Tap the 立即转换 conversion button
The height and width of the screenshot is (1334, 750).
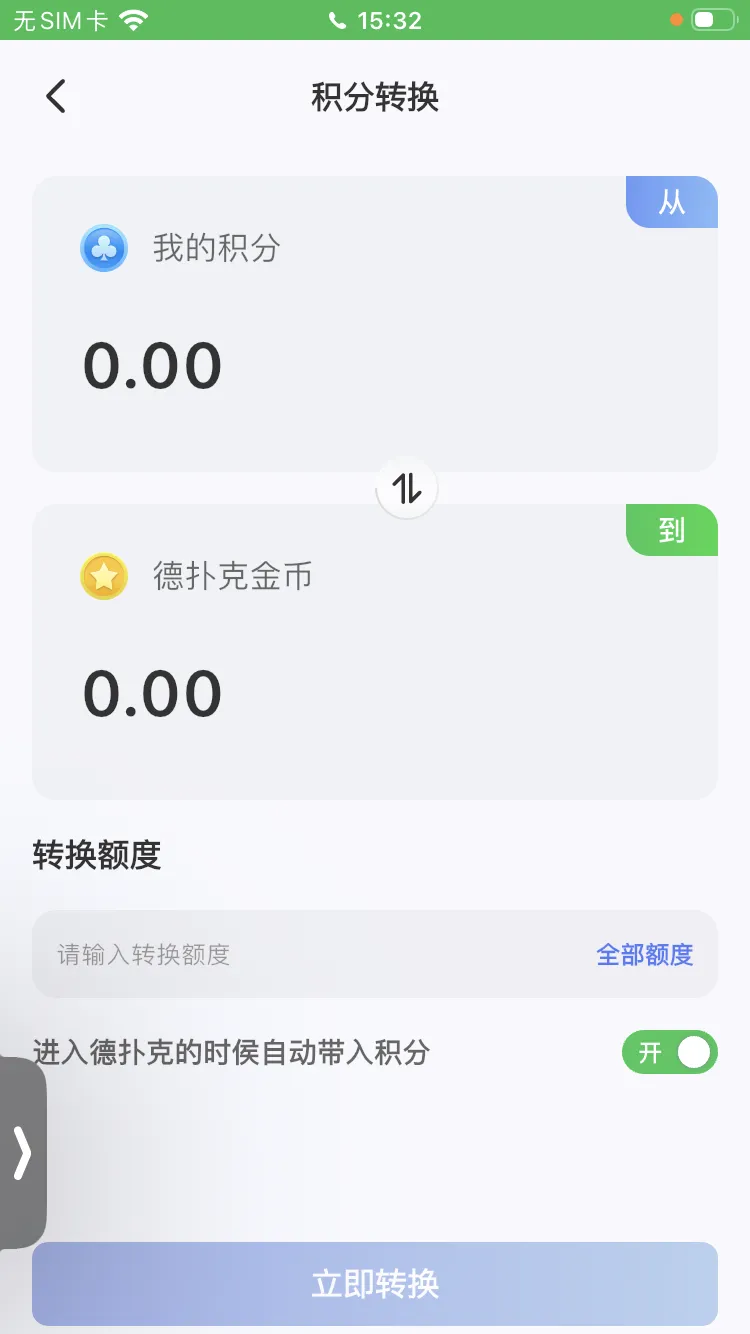coord(374,1283)
